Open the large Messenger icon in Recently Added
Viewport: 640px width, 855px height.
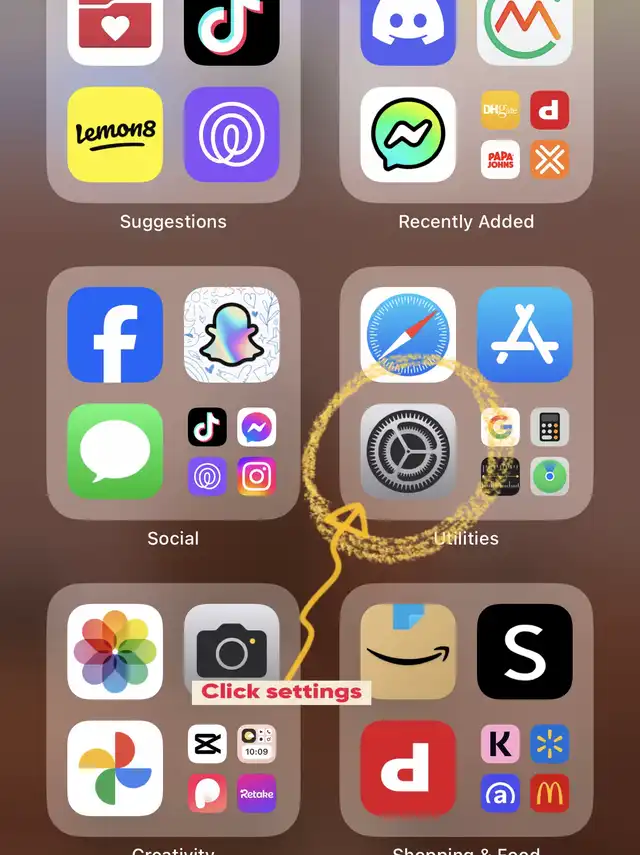(408, 134)
